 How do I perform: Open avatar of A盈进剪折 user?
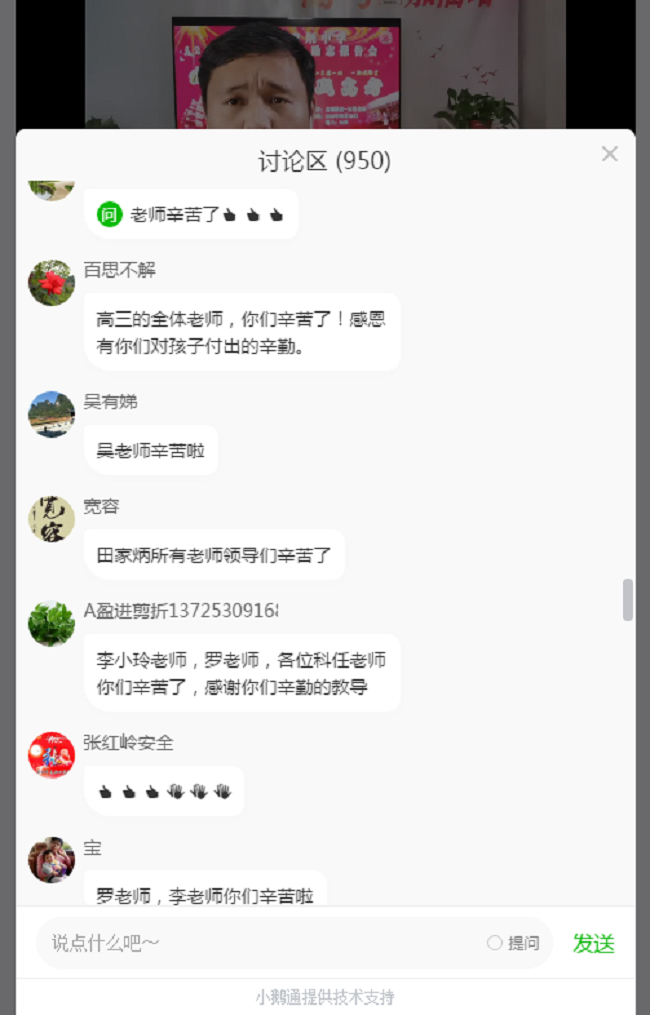(x=51, y=624)
